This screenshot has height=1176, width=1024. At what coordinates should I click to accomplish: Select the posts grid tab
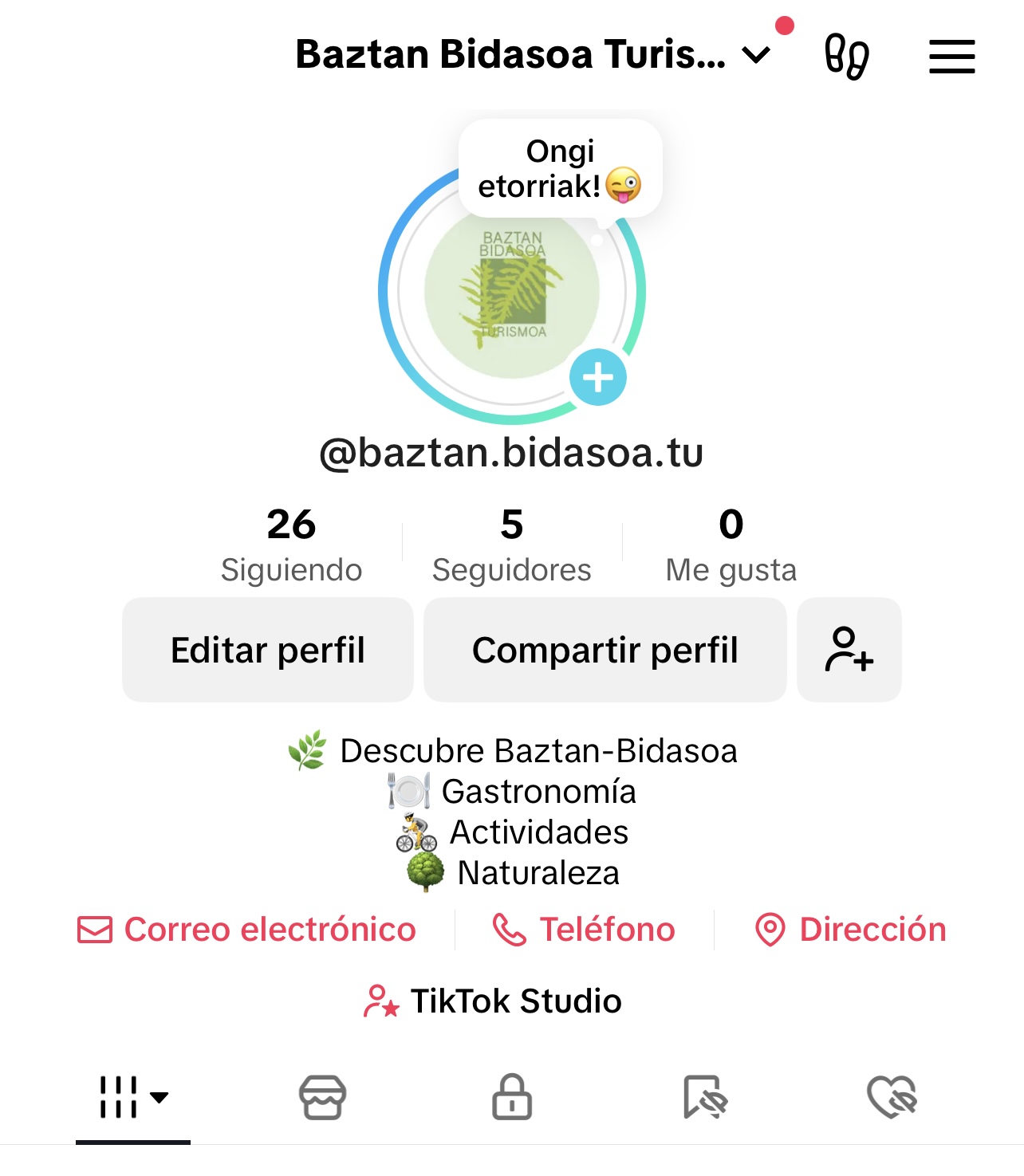click(x=132, y=1097)
